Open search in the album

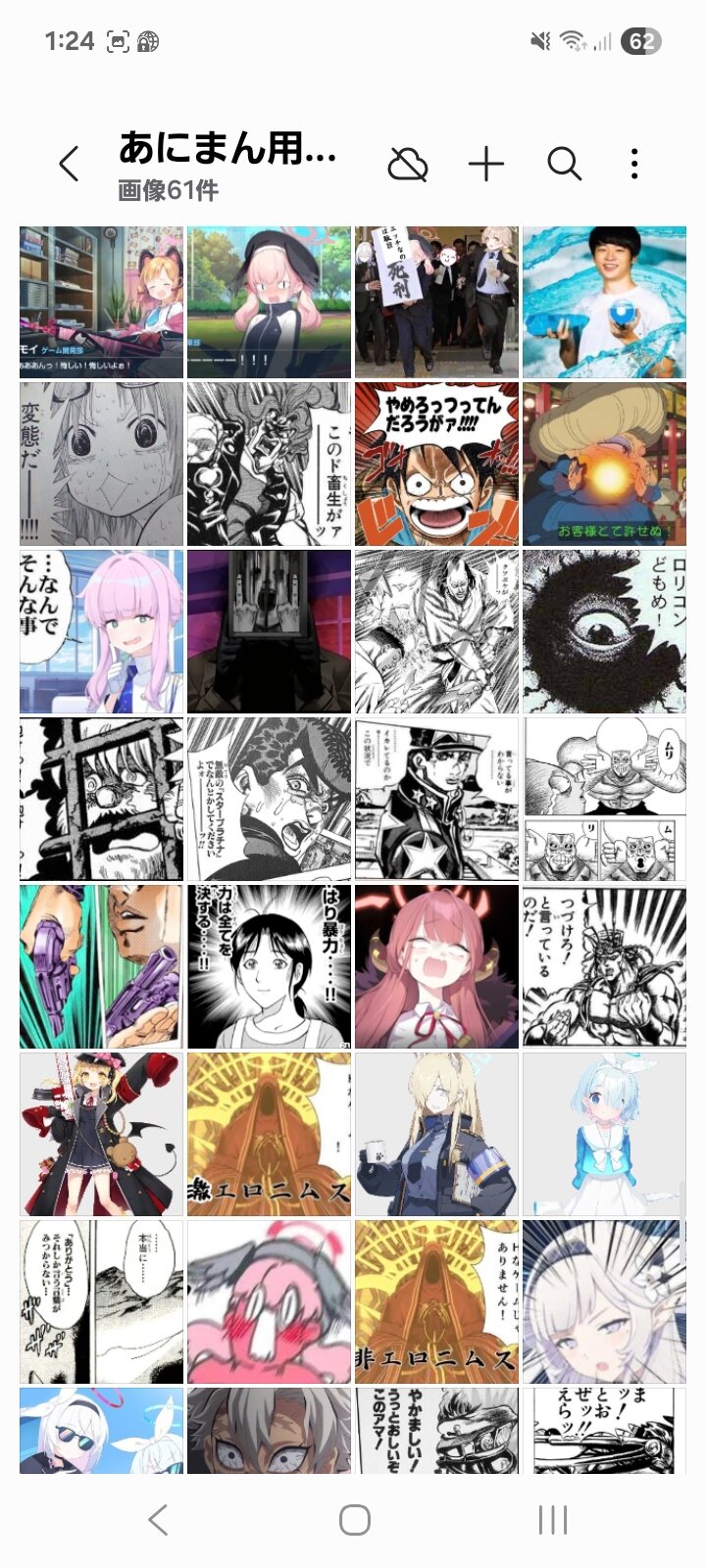(564, 165)
